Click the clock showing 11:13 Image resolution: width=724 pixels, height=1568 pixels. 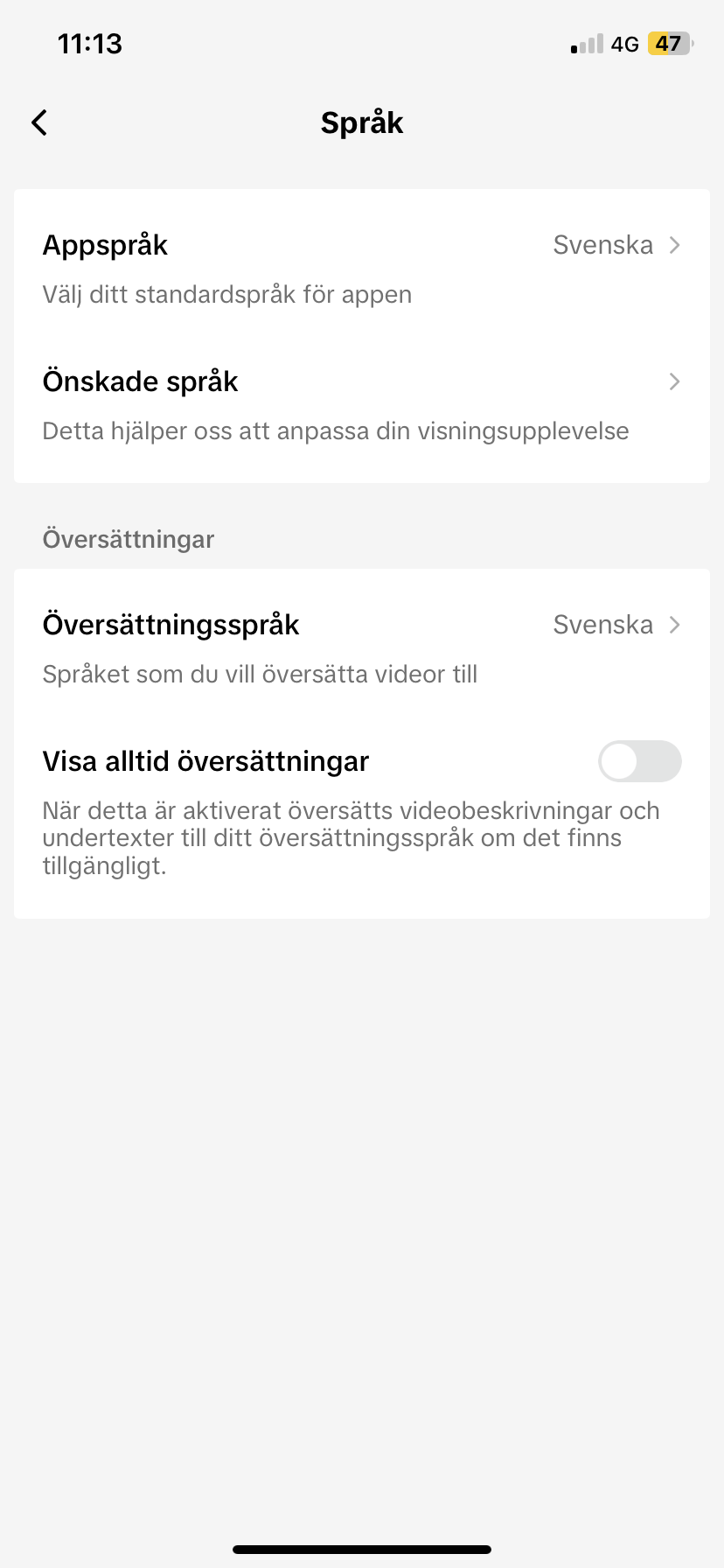click(x=90, y=43)
